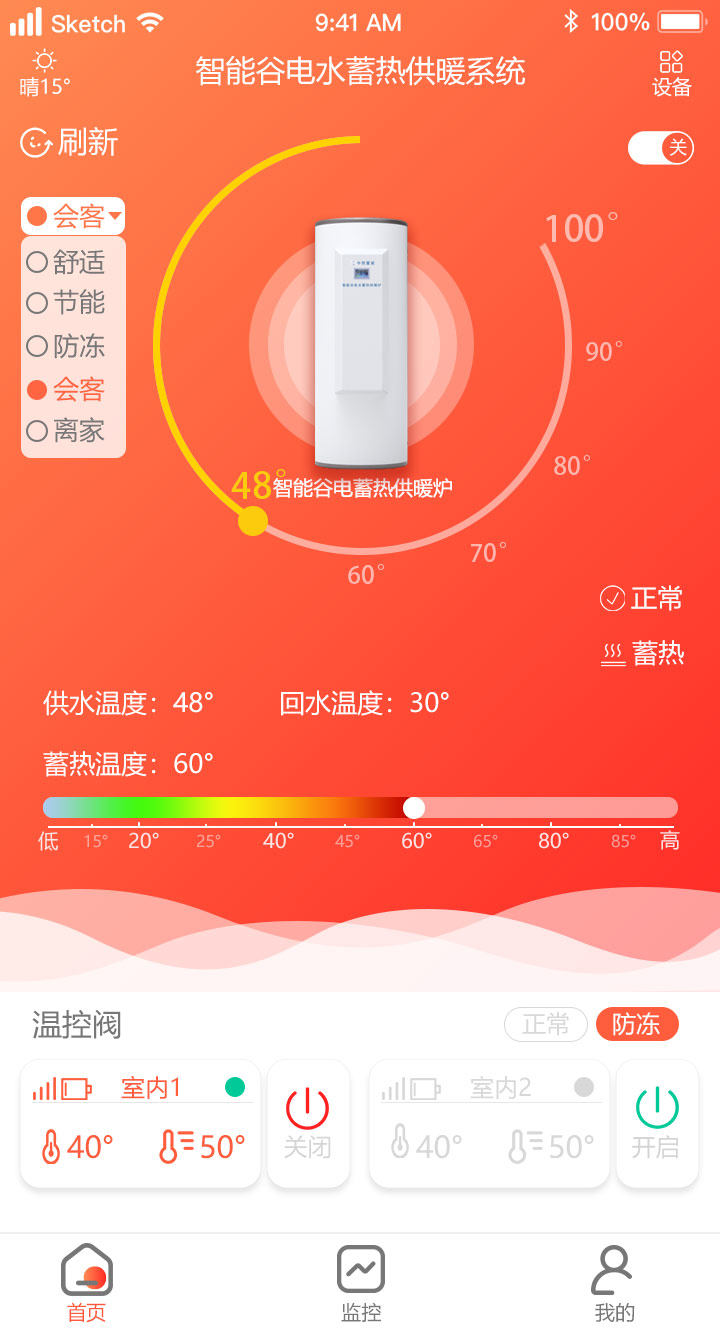The height and width of the screenshot is (1334, 720).
Task: Open the 室内2 thermostat card
Action: [x=489, y=1124]
